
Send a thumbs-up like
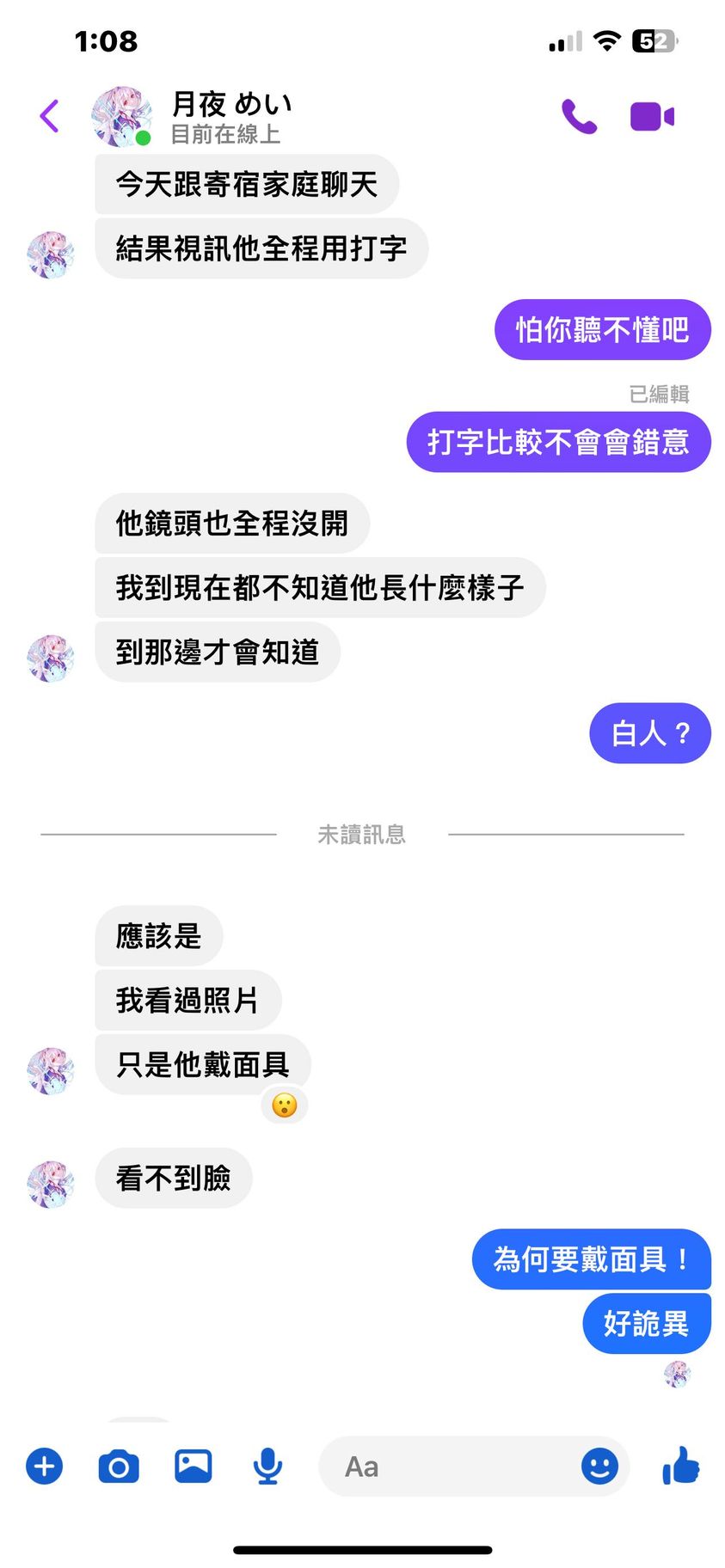(x=681, y=1466)
